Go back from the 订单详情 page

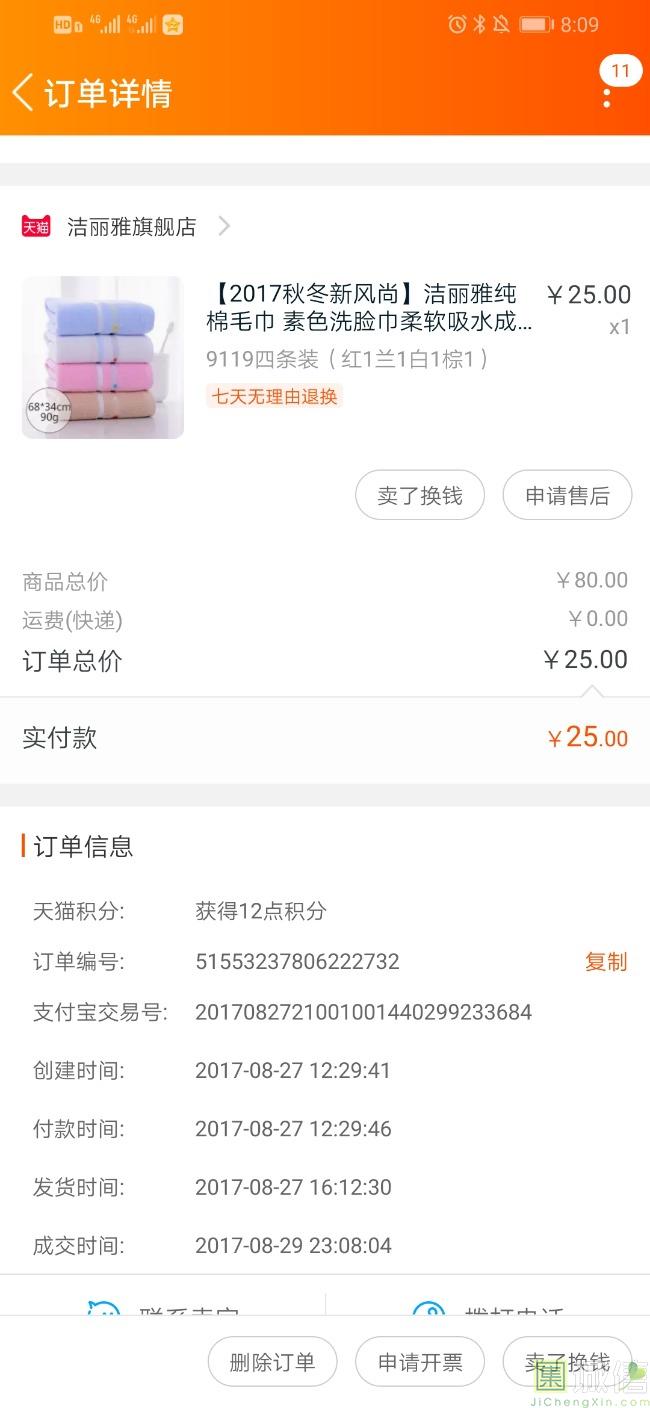click(x=24, y=92)
